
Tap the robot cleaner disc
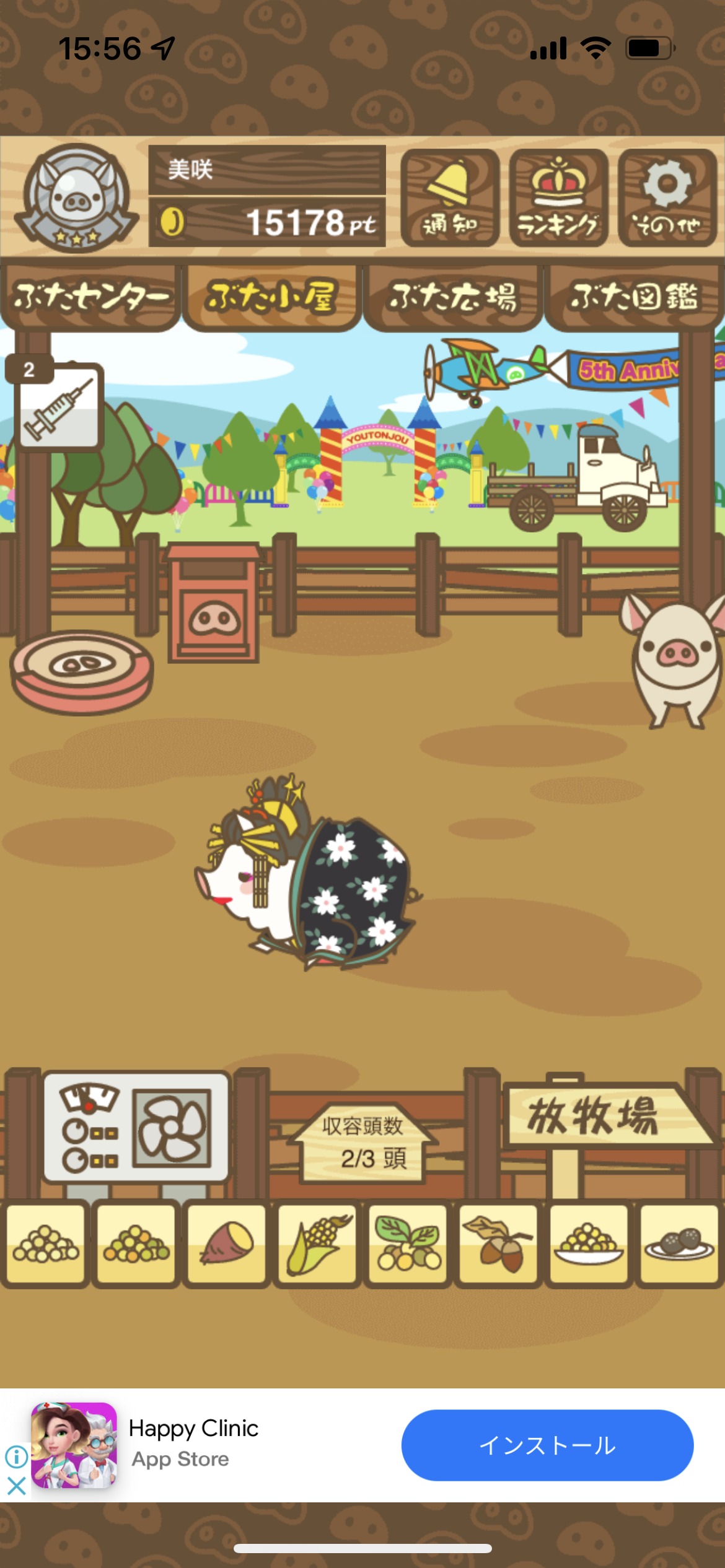[x=81, y=672]
